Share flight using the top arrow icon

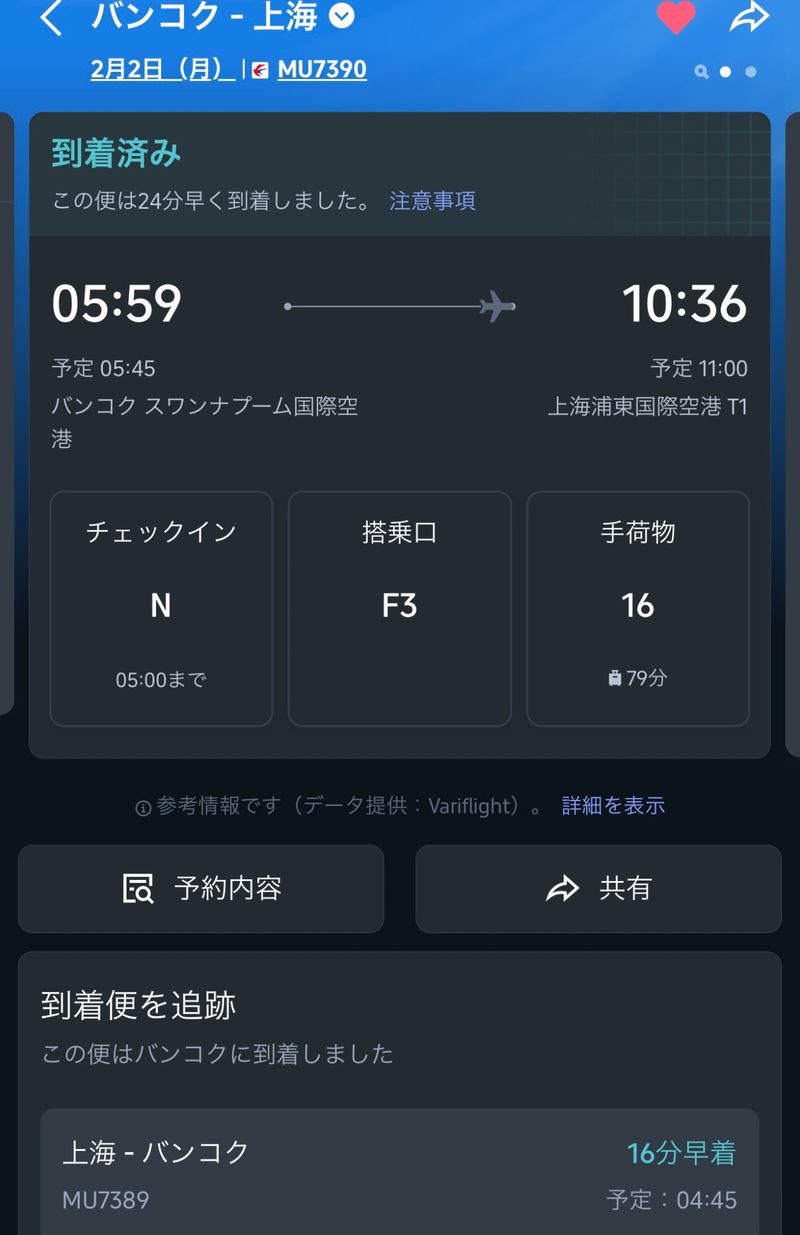point(749,17)
